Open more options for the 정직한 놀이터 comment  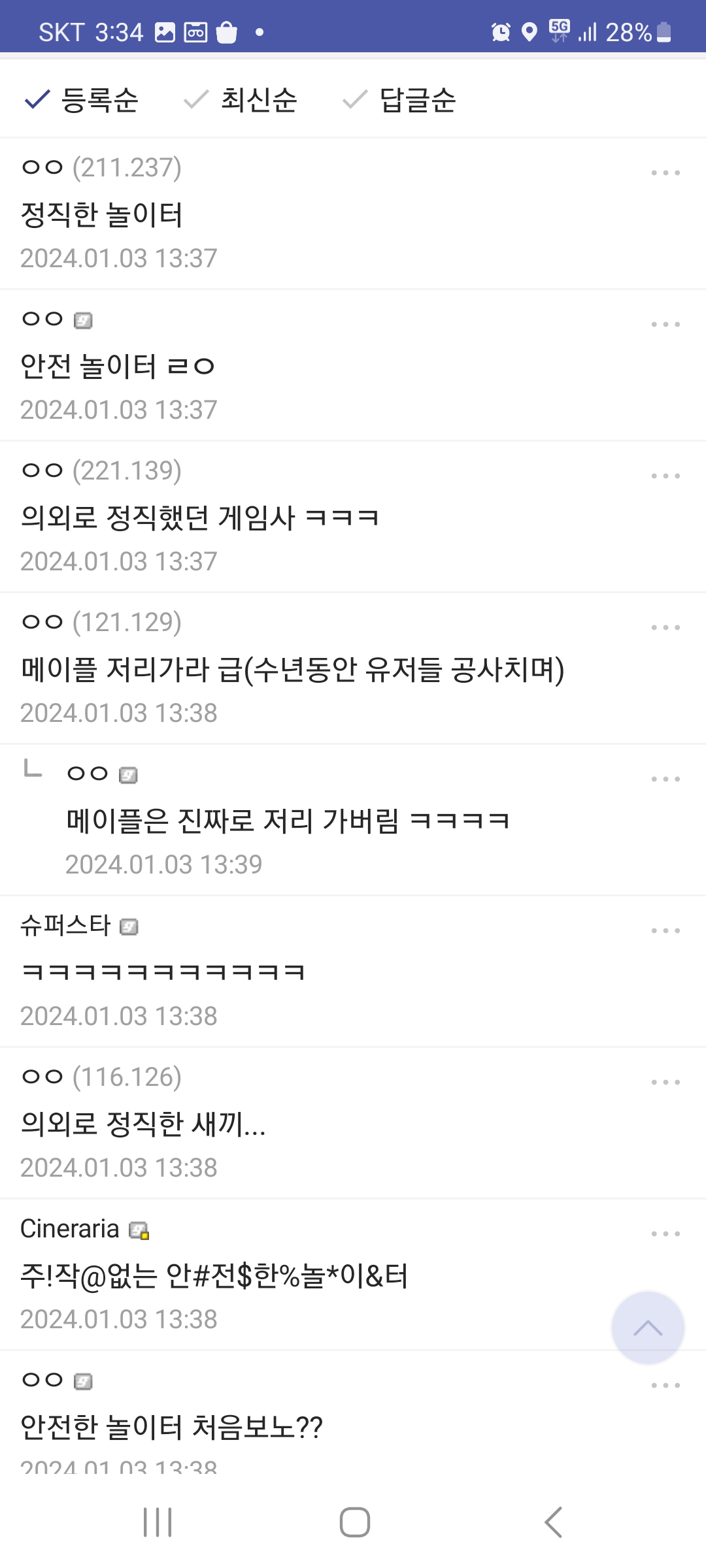(x=665, y=173)
